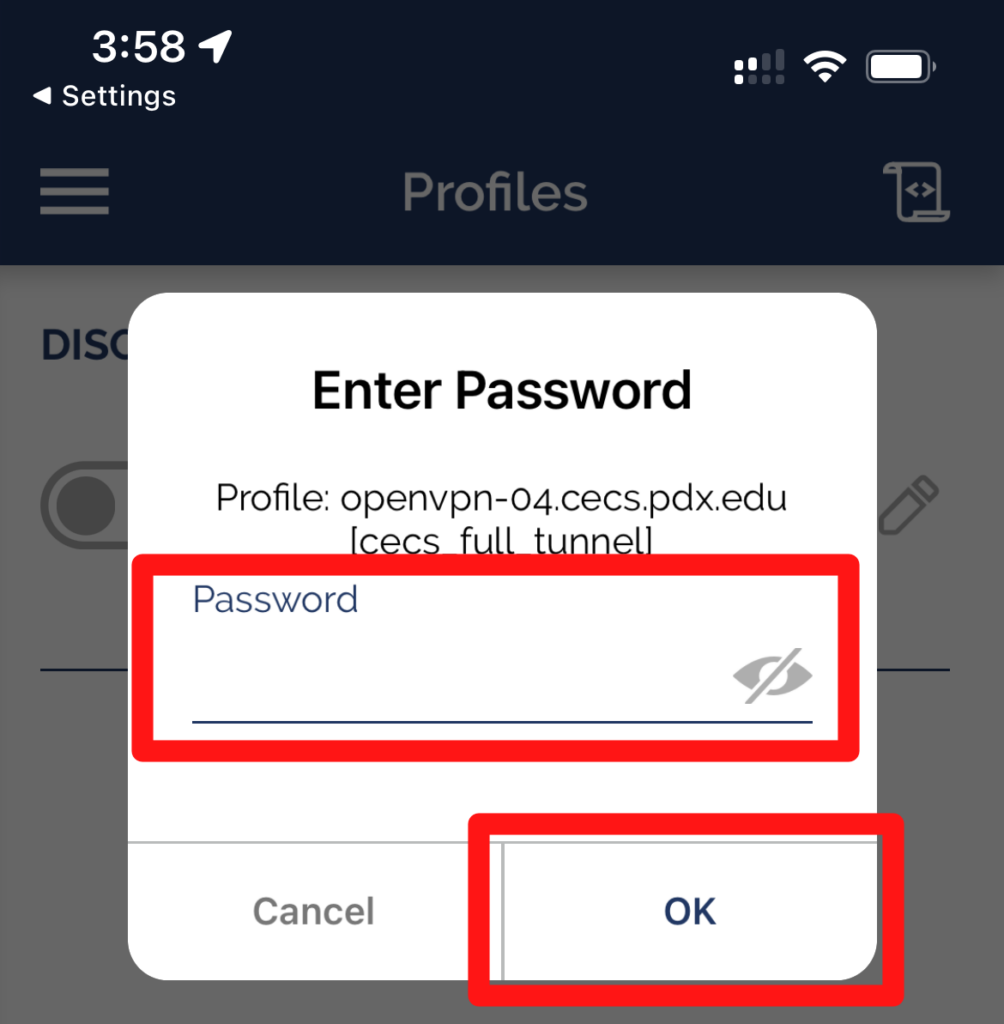This screenshot has height=1024, width=1004.
Task: Tap the battery indicator in status bar
Action: click(x=898, y=66)
